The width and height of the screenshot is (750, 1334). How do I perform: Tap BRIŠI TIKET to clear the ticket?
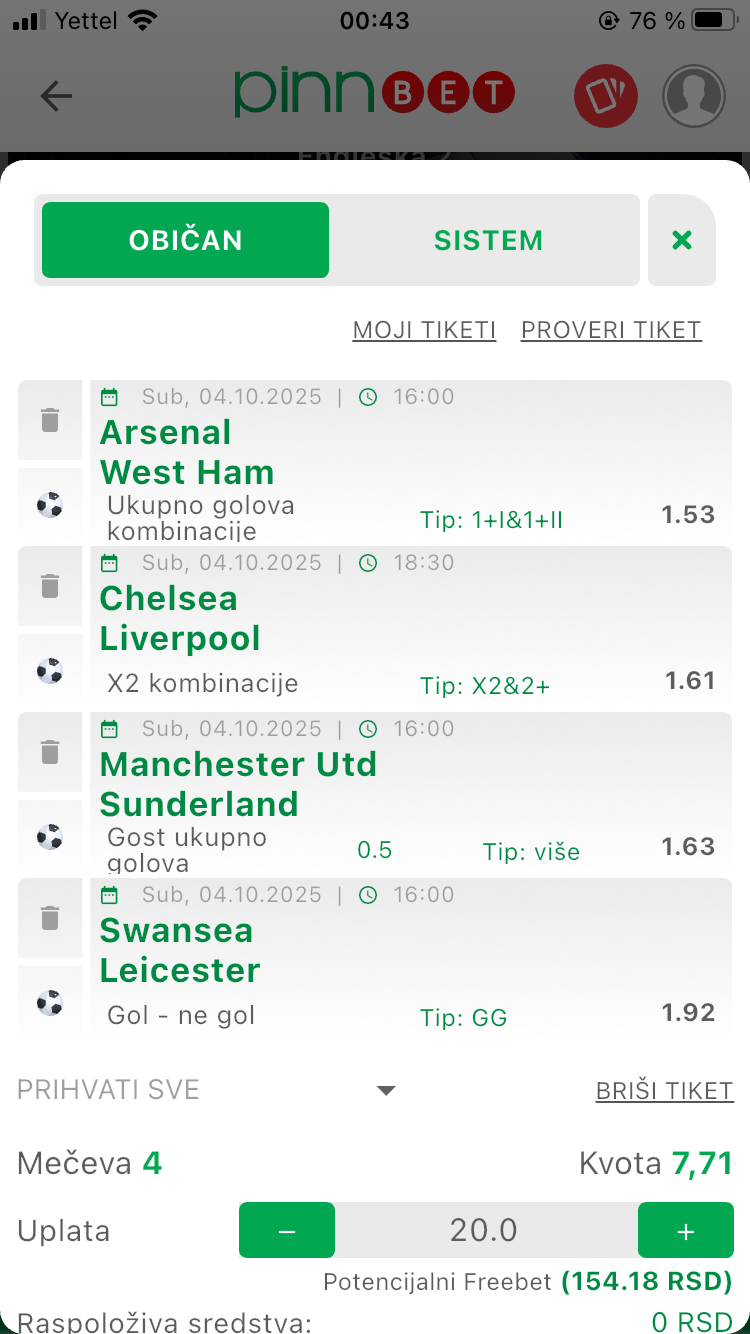click(664, 1091)
